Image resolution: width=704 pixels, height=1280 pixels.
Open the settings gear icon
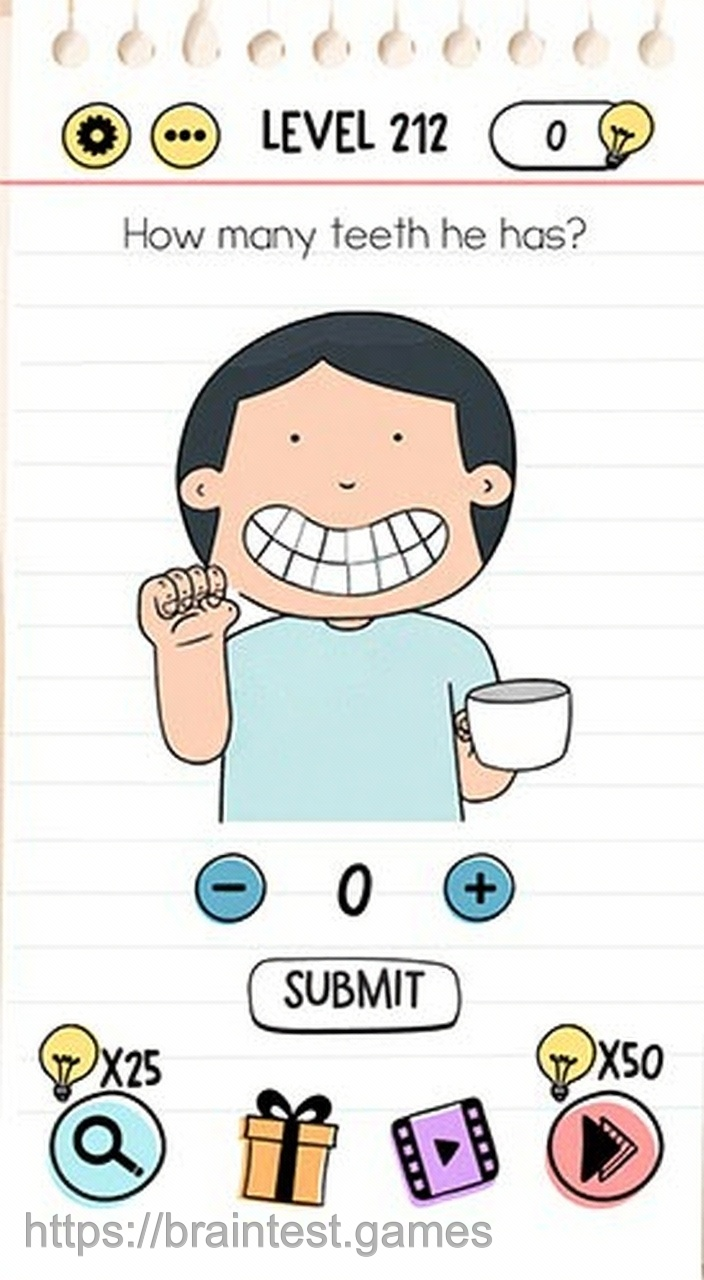pos(96,136)
